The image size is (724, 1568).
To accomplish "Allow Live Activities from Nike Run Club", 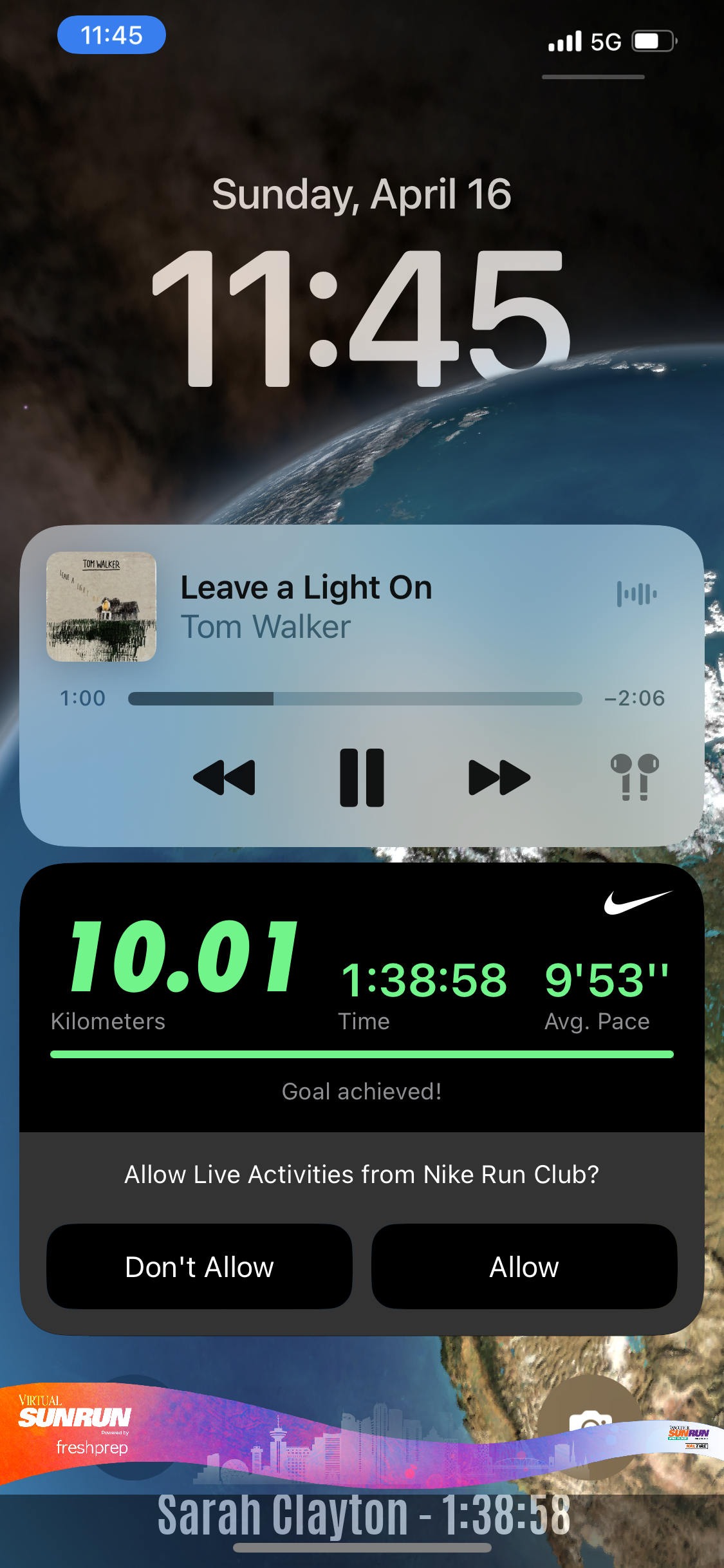I will pyautogui.click(x=524, y=1266).
